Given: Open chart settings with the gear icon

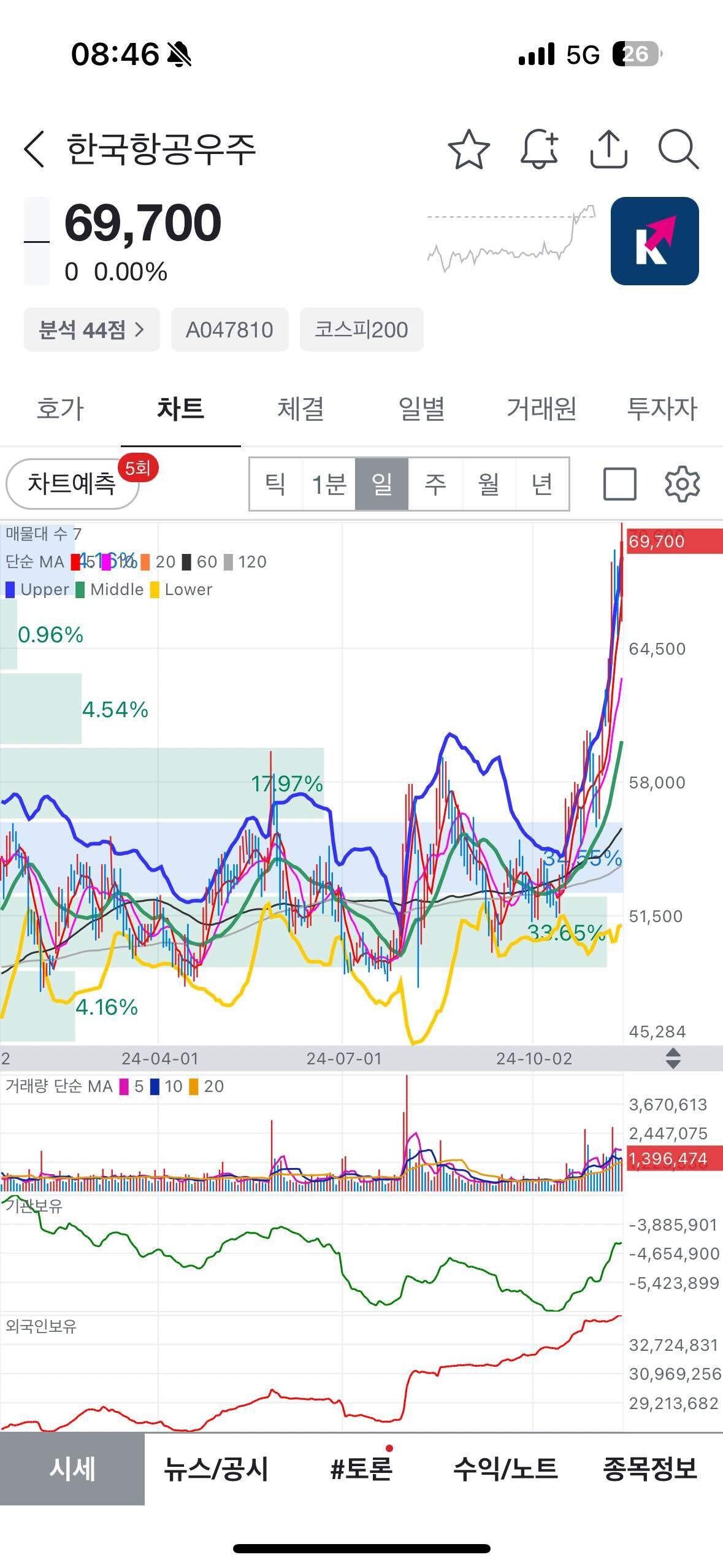Looking at the screenshot, I should (683, 484).
